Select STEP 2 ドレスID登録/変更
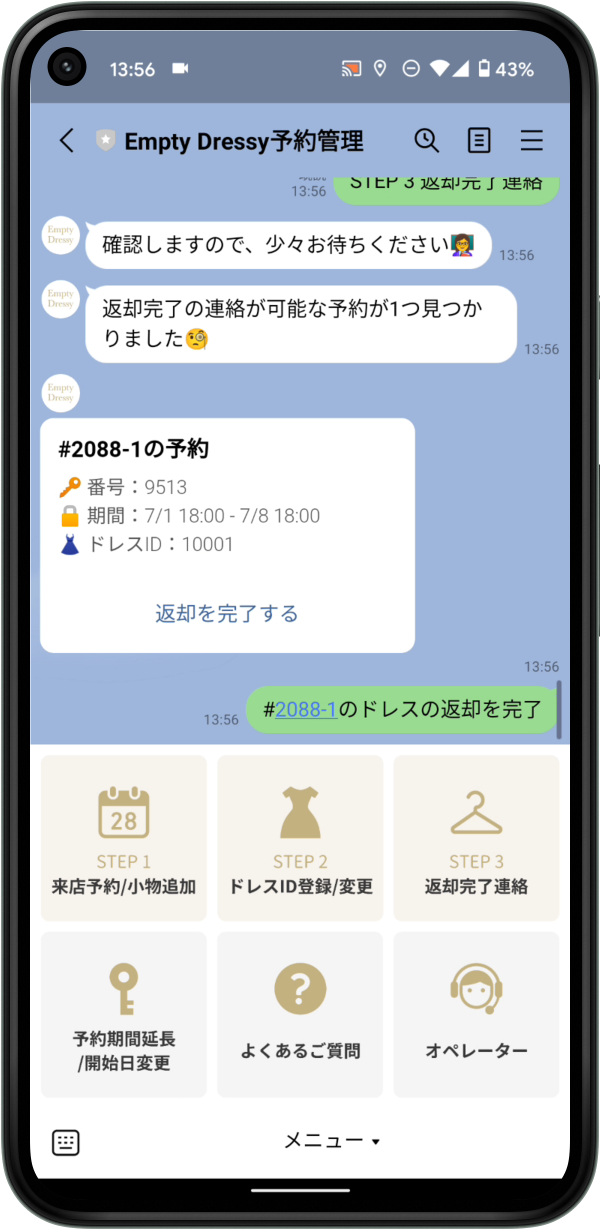The image size is (600, 1230). (x=300, y=838)
